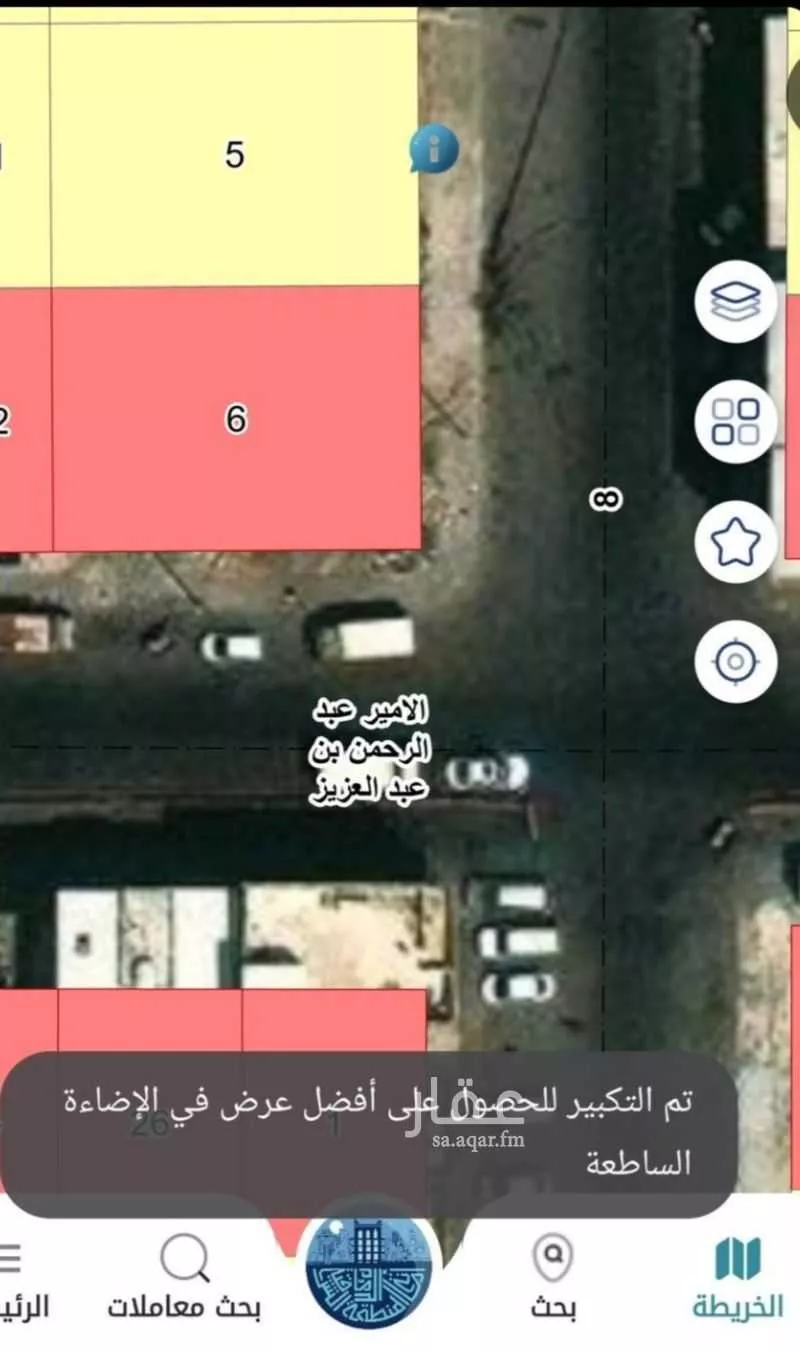The image size is (800, 1351).
Task: Toggle satellite layers via stacked-layers button
Action: [x=735, y=302]
